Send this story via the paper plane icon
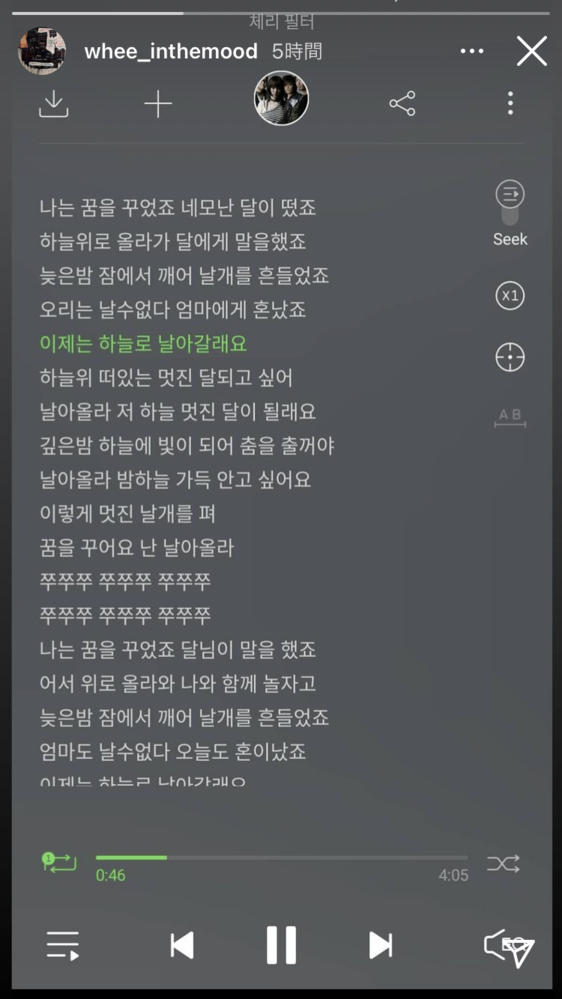The width and height of the screenshot is (562, 999). pos(519,952)
